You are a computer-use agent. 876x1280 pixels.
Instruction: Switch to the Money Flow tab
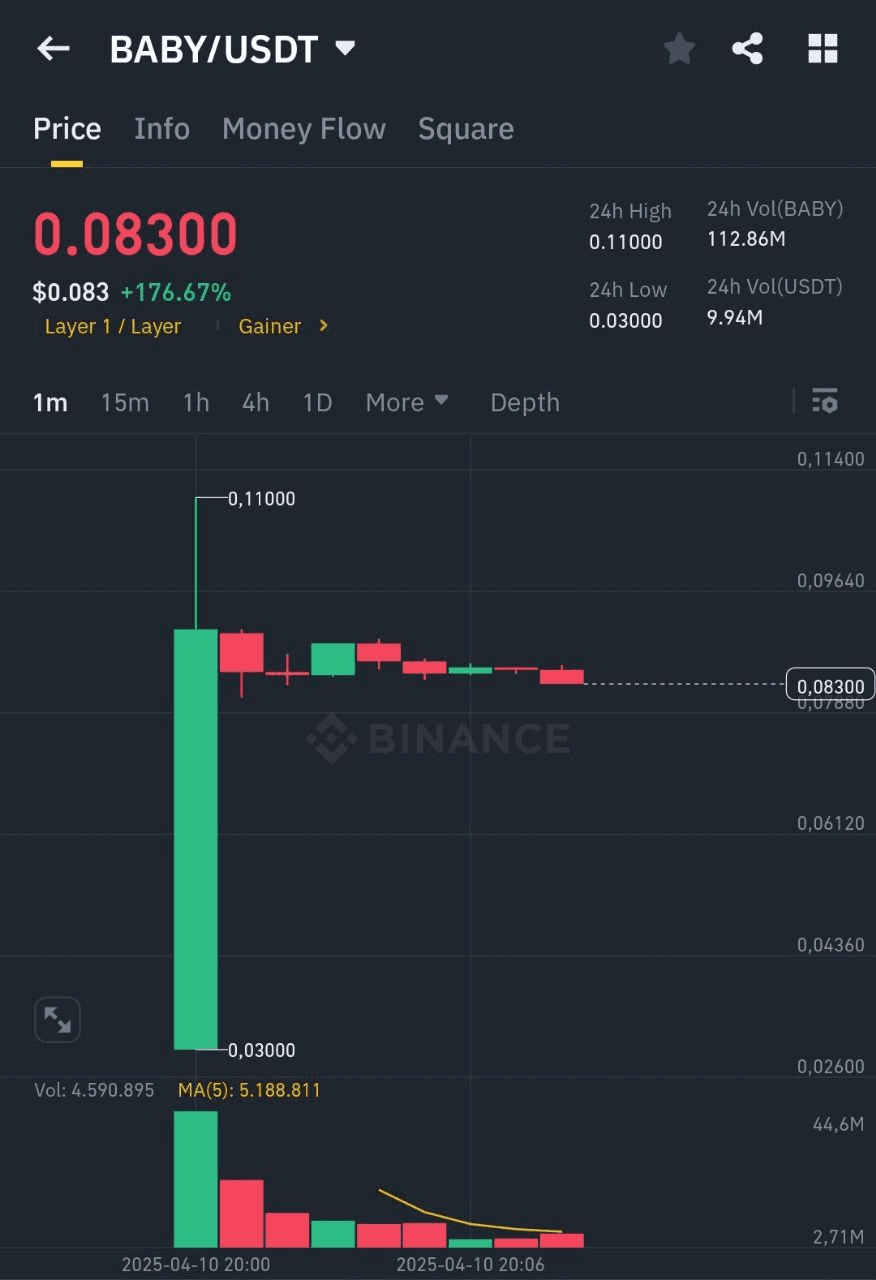304,128
